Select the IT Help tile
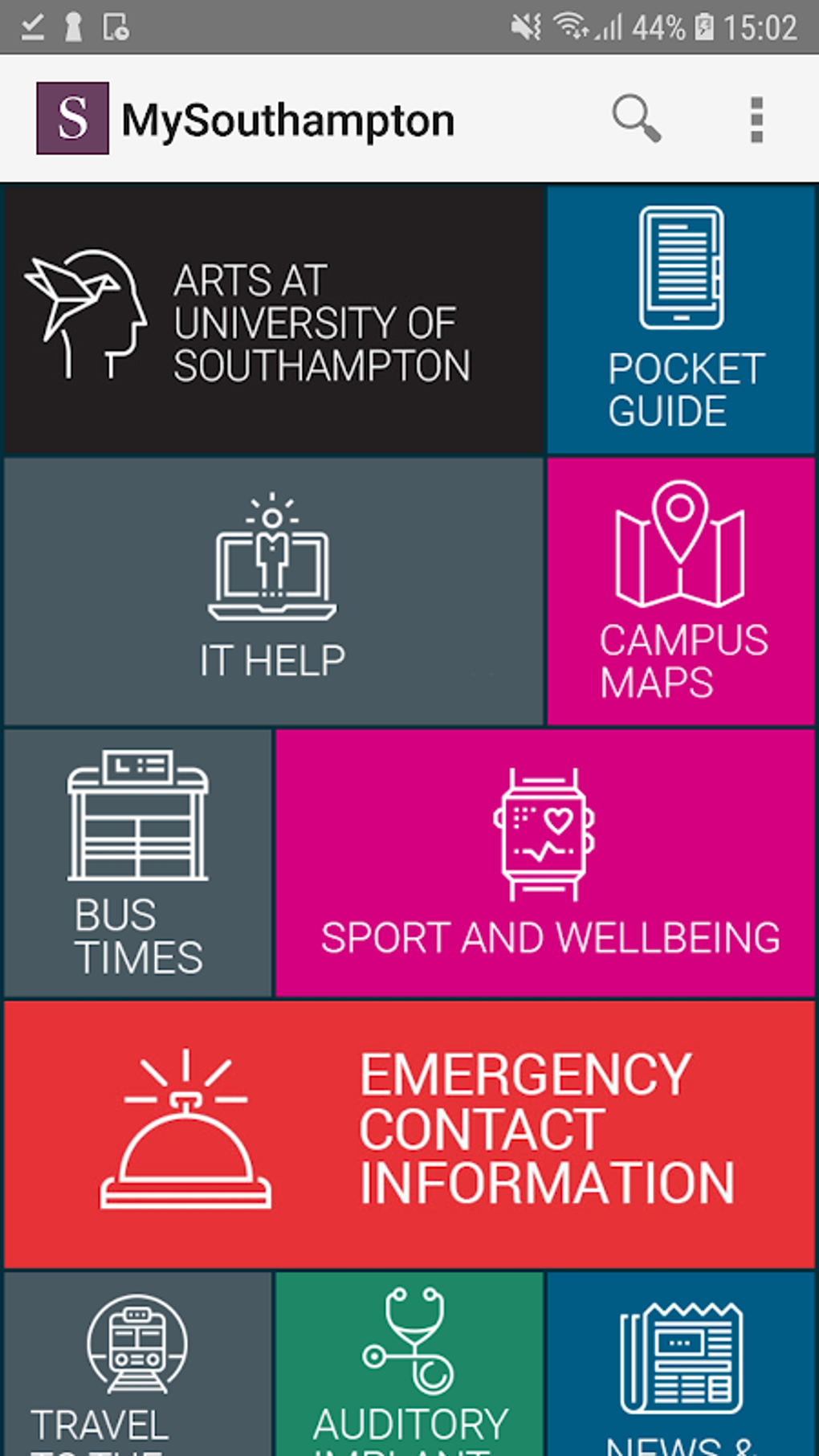This screenshot has height=1456, width=819. click(274, 591)
